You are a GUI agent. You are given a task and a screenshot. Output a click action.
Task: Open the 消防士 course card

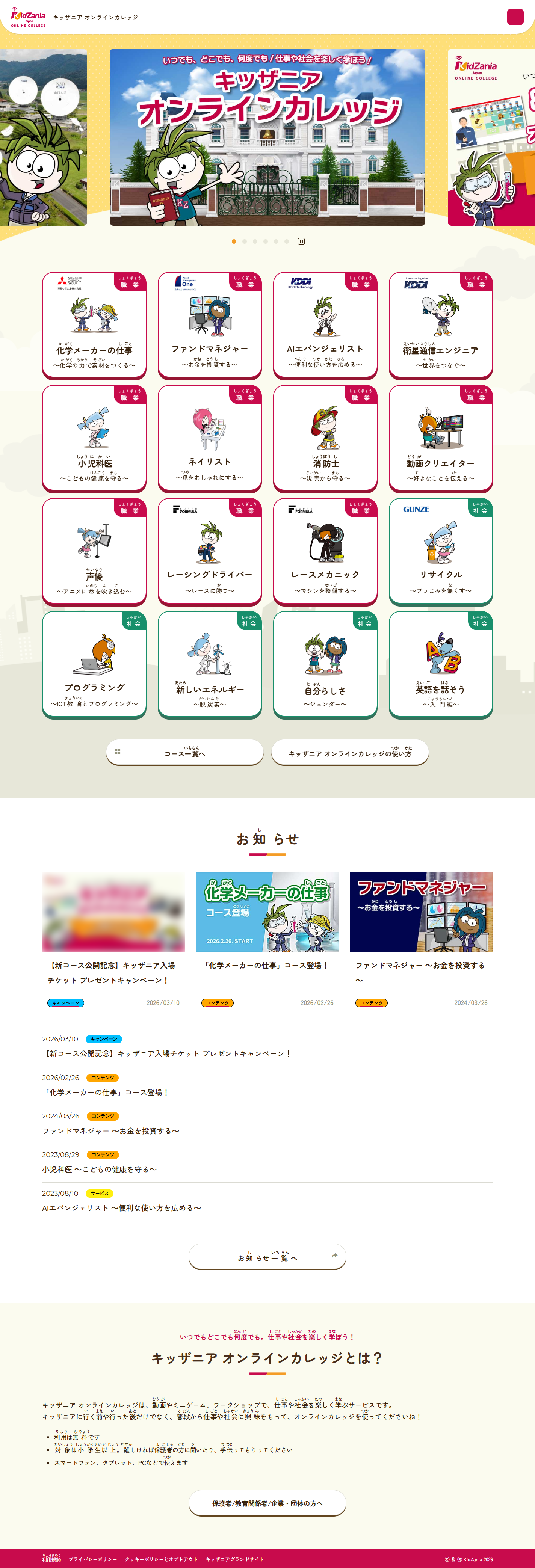325,438
